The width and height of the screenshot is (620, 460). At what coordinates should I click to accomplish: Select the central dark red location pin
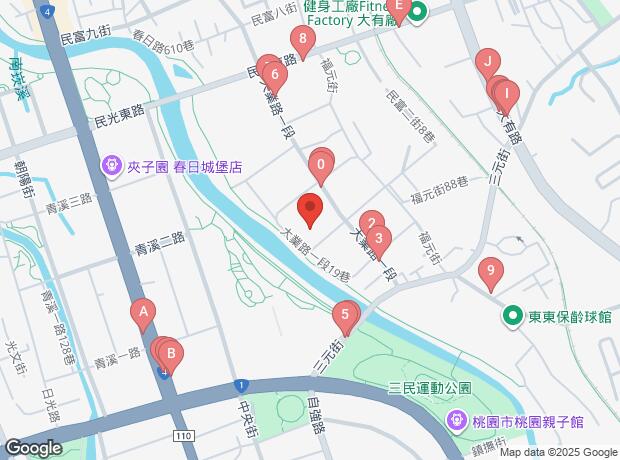coord(310,210)
